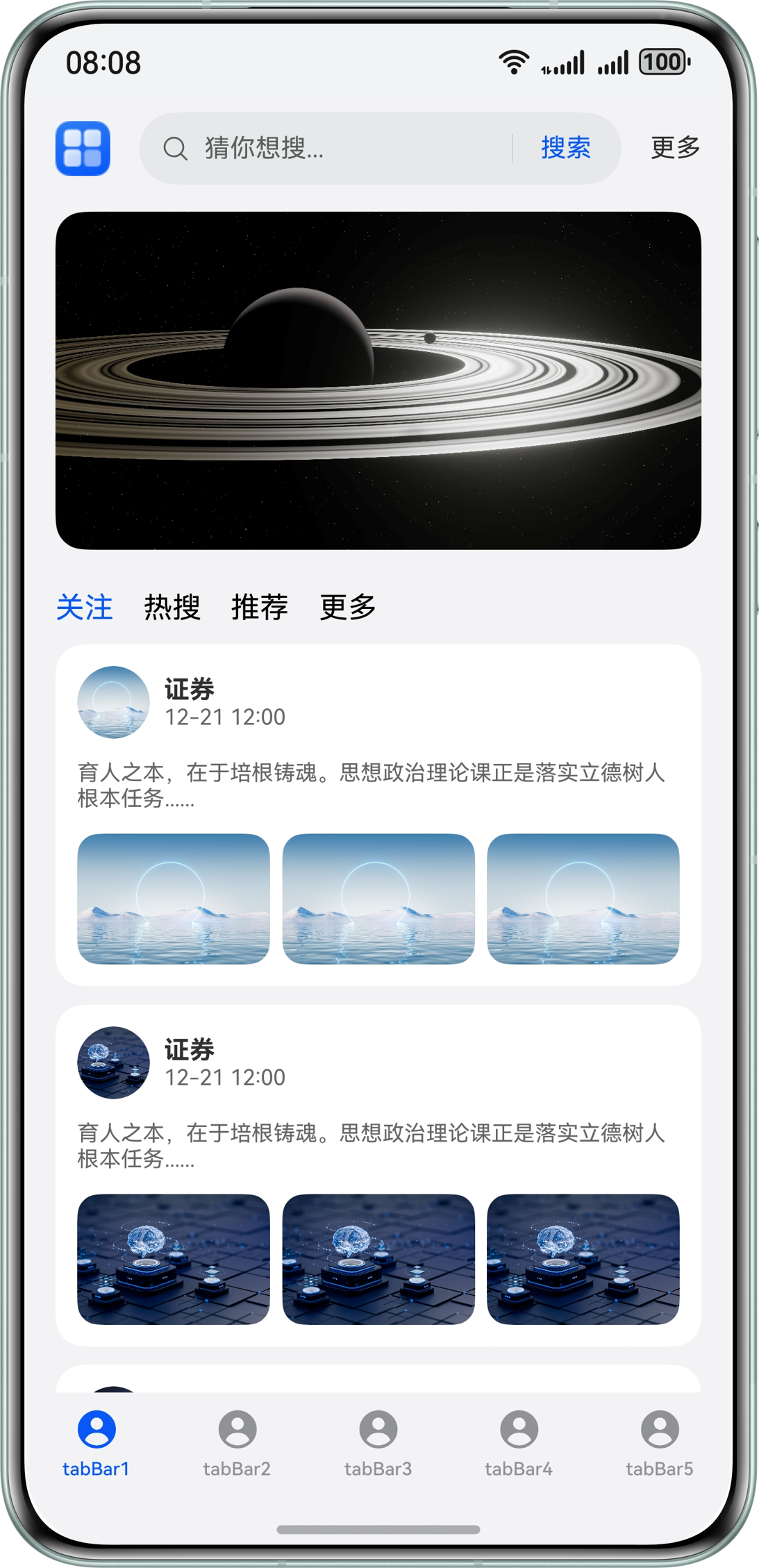Switch to the 热搜 tab
The height and width of the screenshot is (1568, 759).
point(172,608)
